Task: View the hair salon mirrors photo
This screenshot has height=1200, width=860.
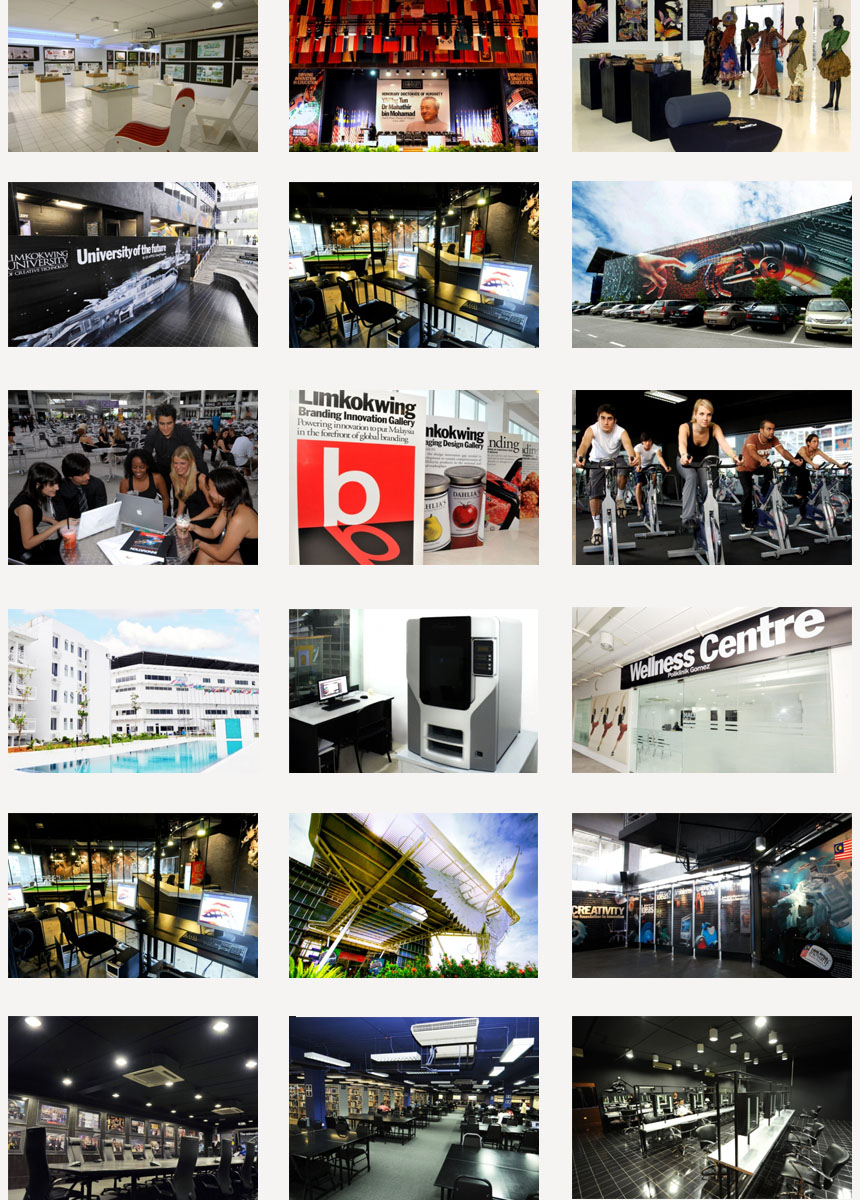Action: pyautogui.click(x=711, y=1107)
